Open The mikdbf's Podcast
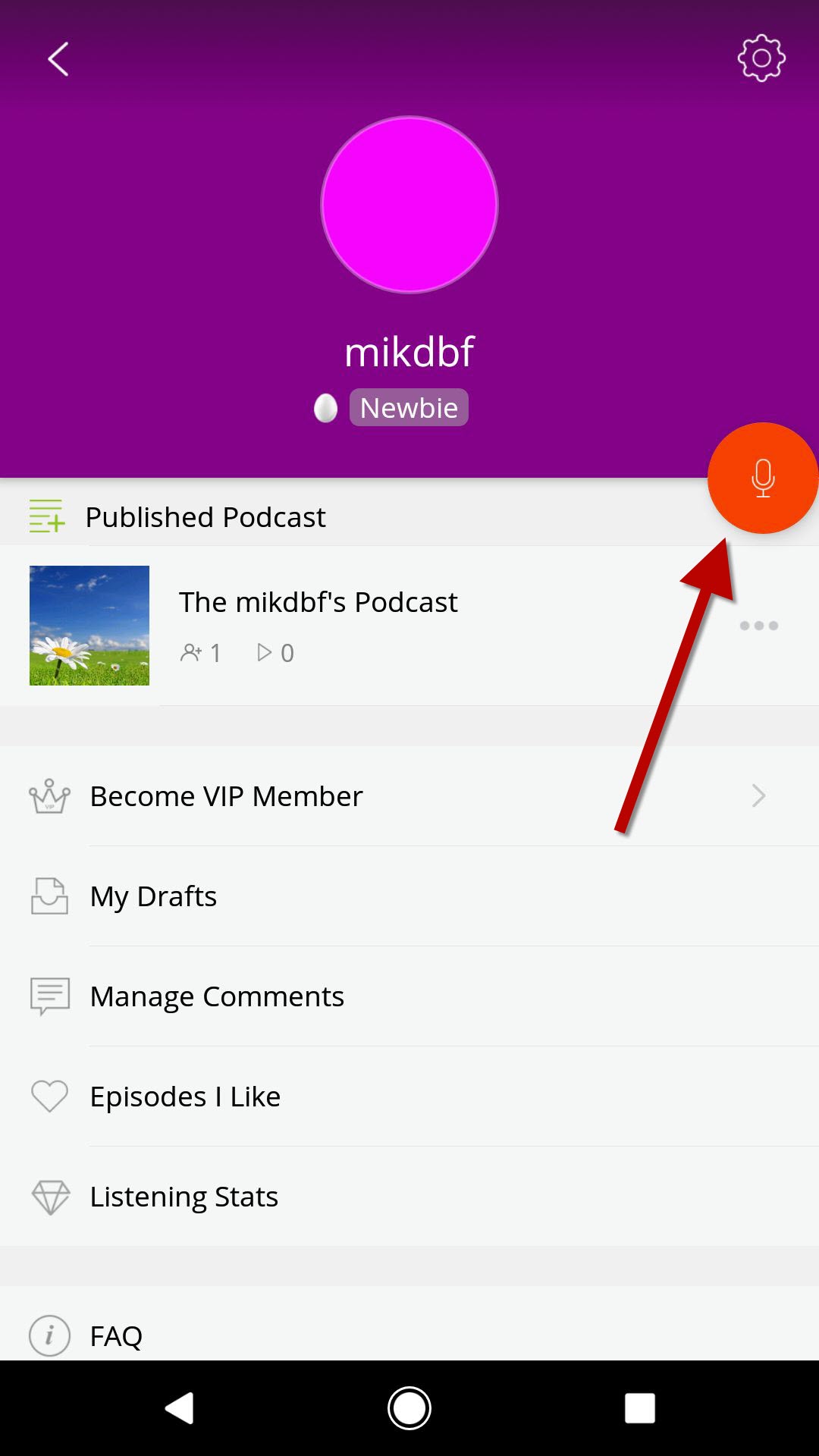This screenshot has height=1456, width=819. (x=318, y=601)
